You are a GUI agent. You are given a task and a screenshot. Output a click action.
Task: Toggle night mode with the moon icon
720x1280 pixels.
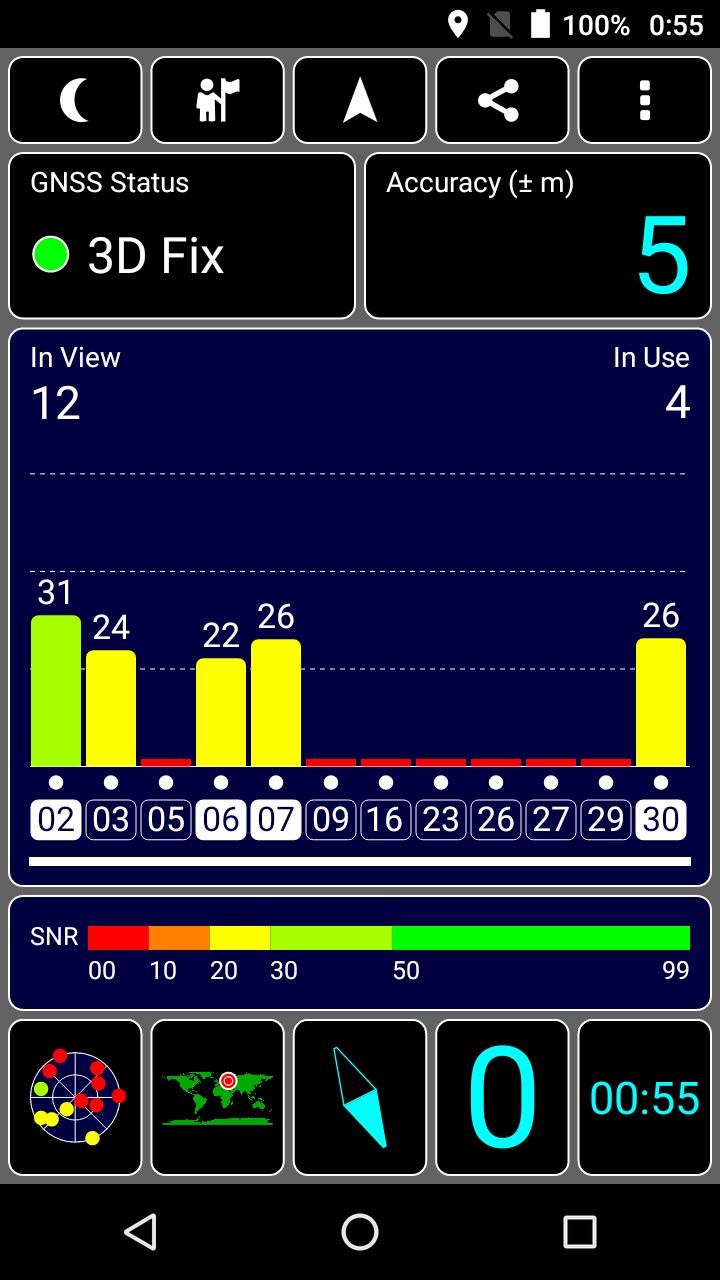75,100
